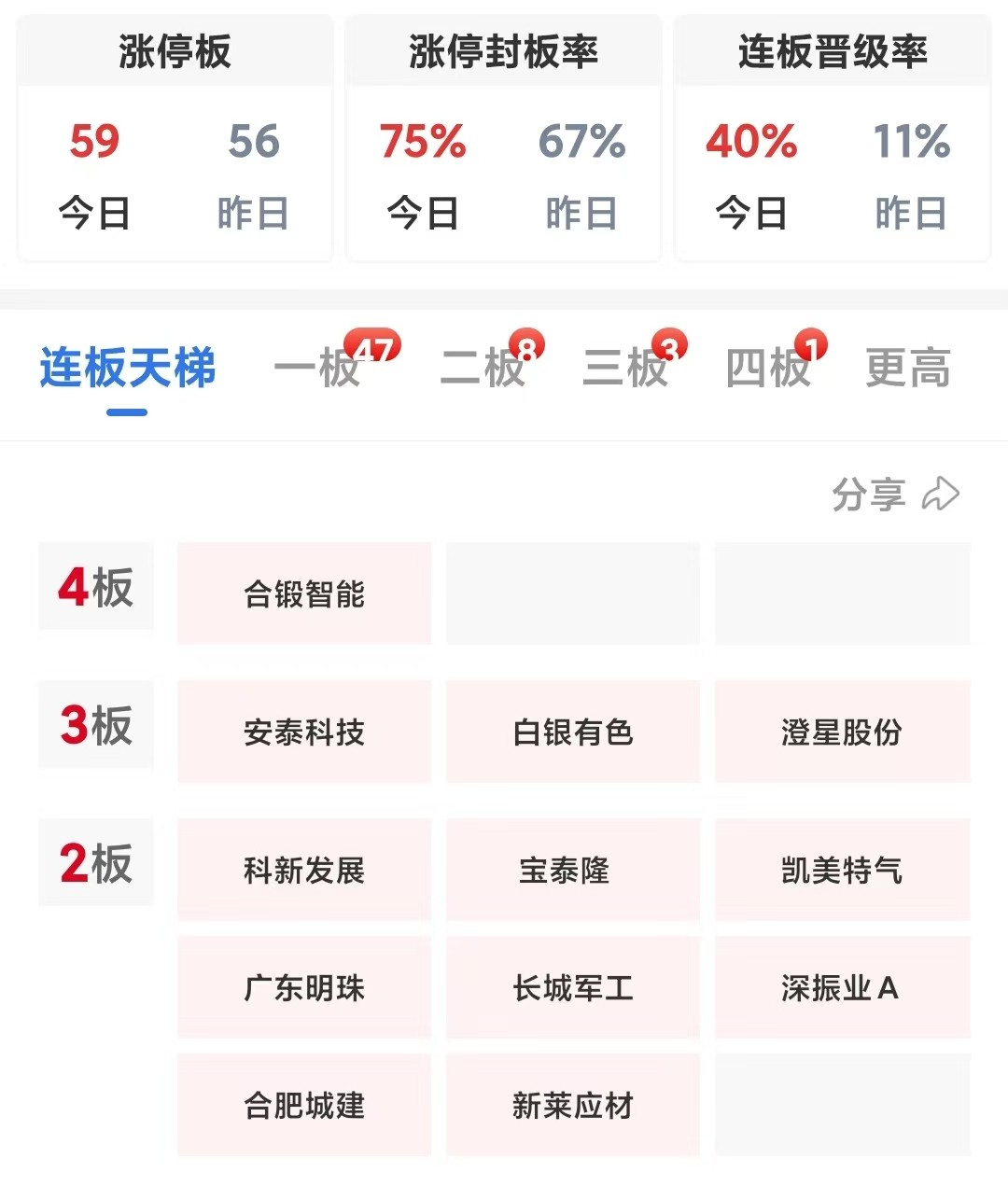
Task: Share the 连板天梯 chart via 分享
Action: tap(895, 494)
